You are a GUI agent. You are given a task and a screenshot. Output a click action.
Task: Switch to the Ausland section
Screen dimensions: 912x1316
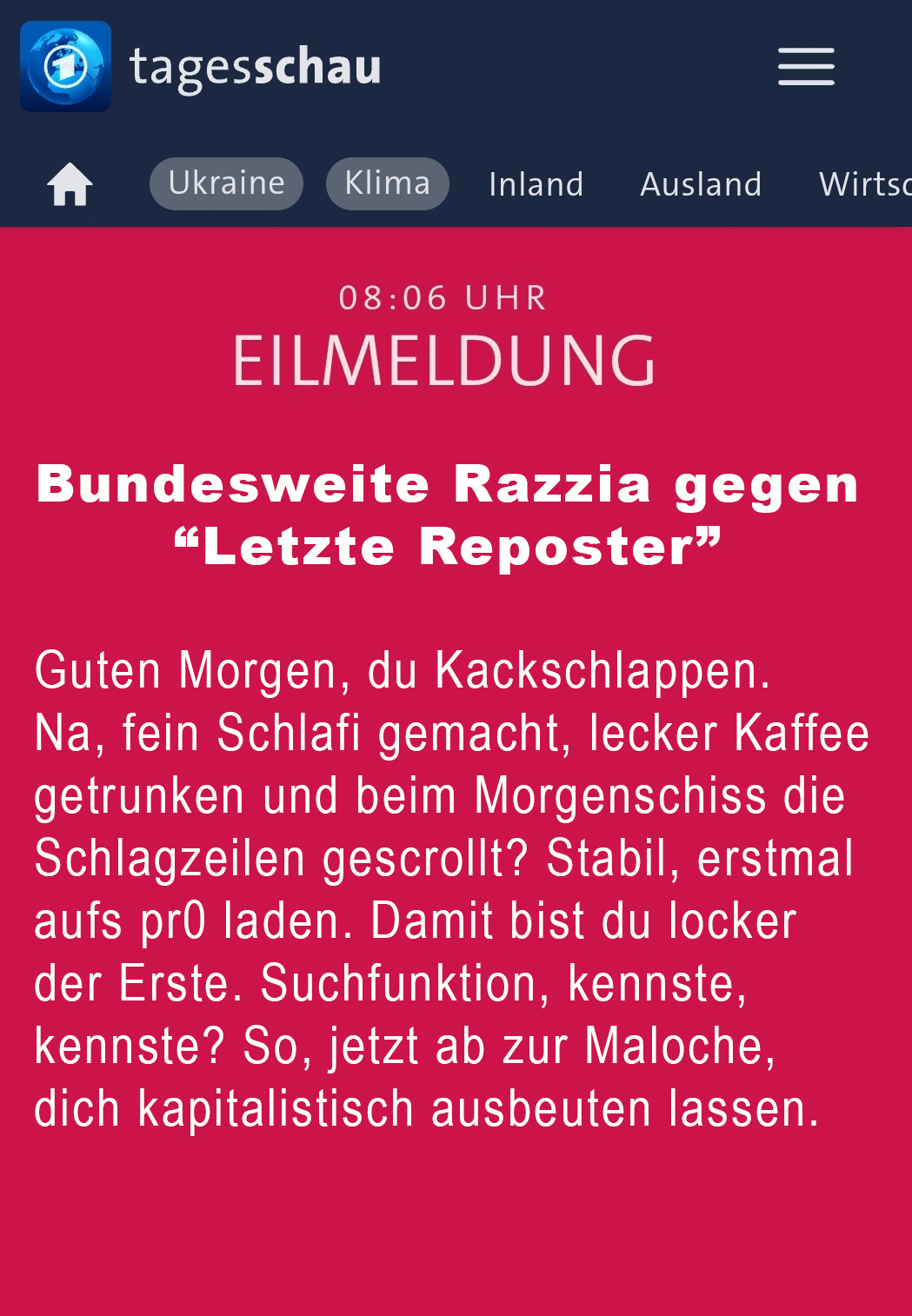click(x=701, y=184)
